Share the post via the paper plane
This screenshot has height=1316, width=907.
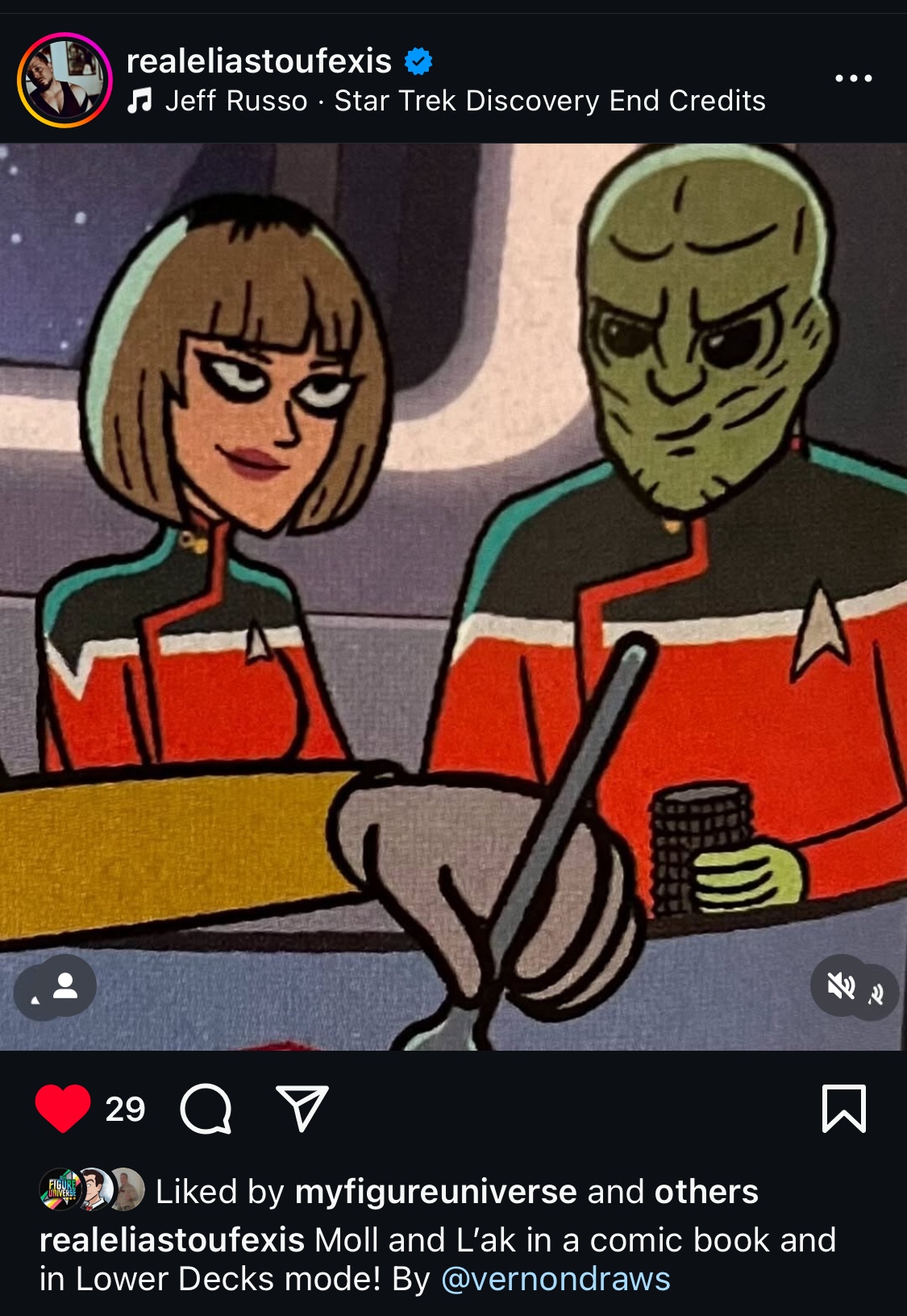[302, 1109]
